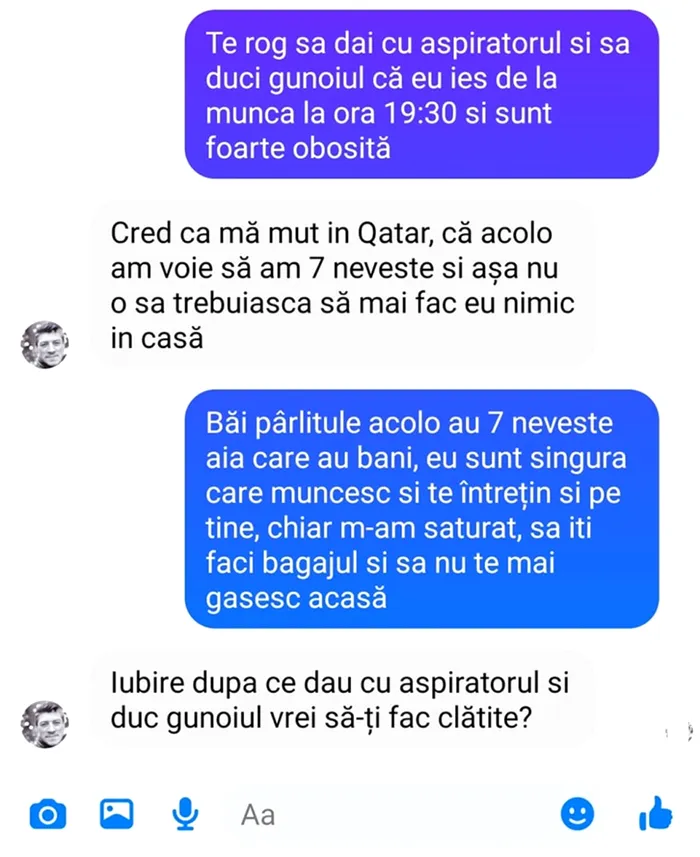
Task: Open the sender's profile picture beside the Qatar message
Action: [x=45, y=346]
